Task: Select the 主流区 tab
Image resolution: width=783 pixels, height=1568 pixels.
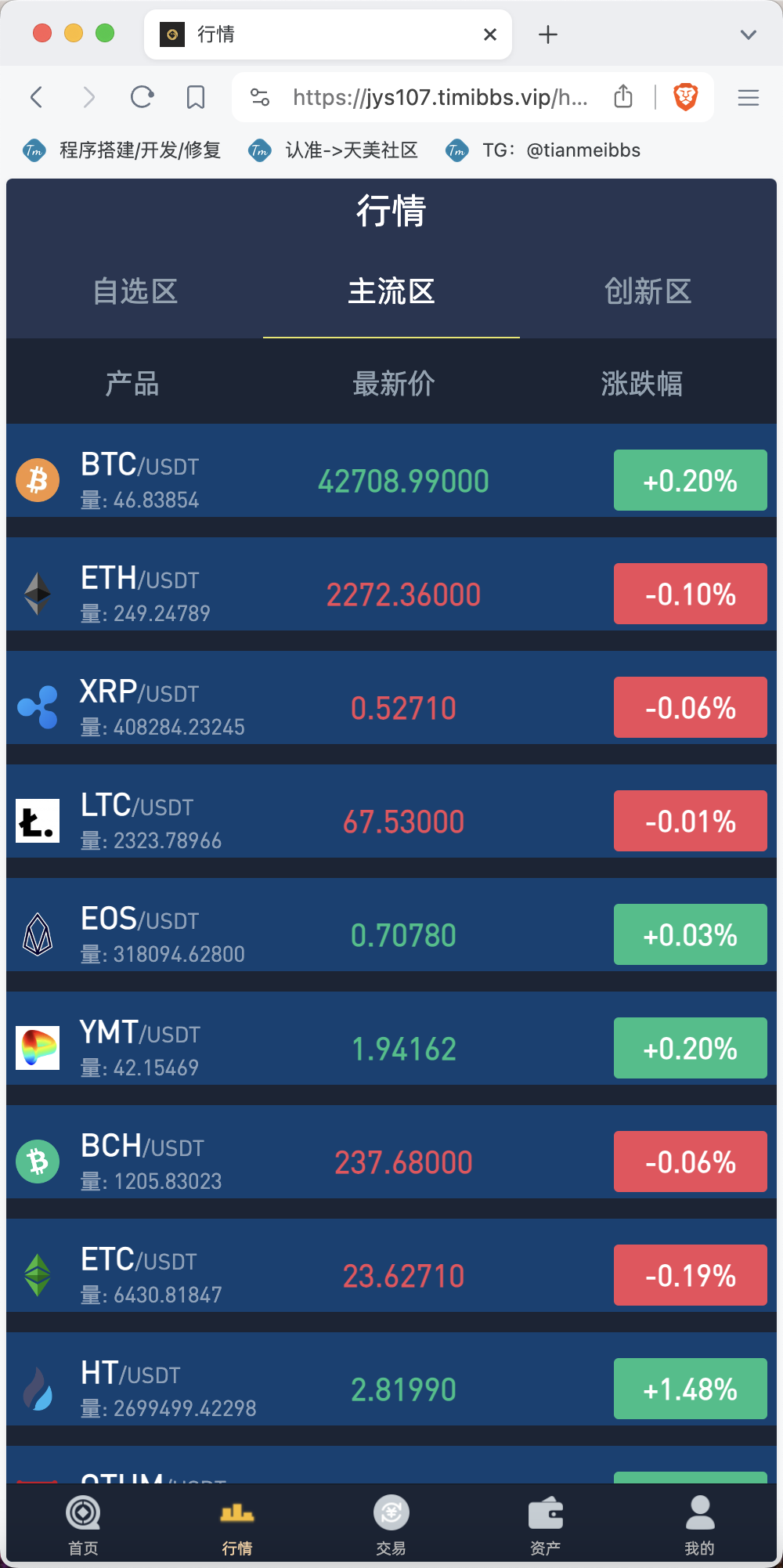Action: click(391, 291)
